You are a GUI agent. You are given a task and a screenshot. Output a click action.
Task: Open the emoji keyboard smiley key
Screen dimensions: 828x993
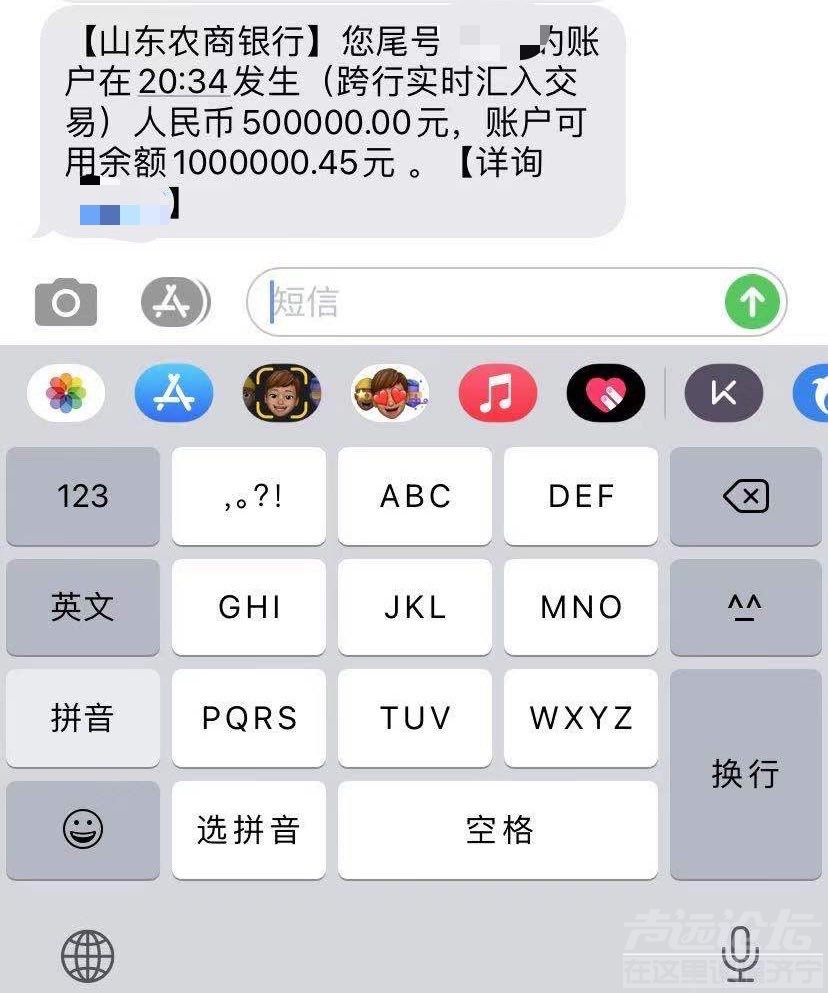[x=83, y=829]
